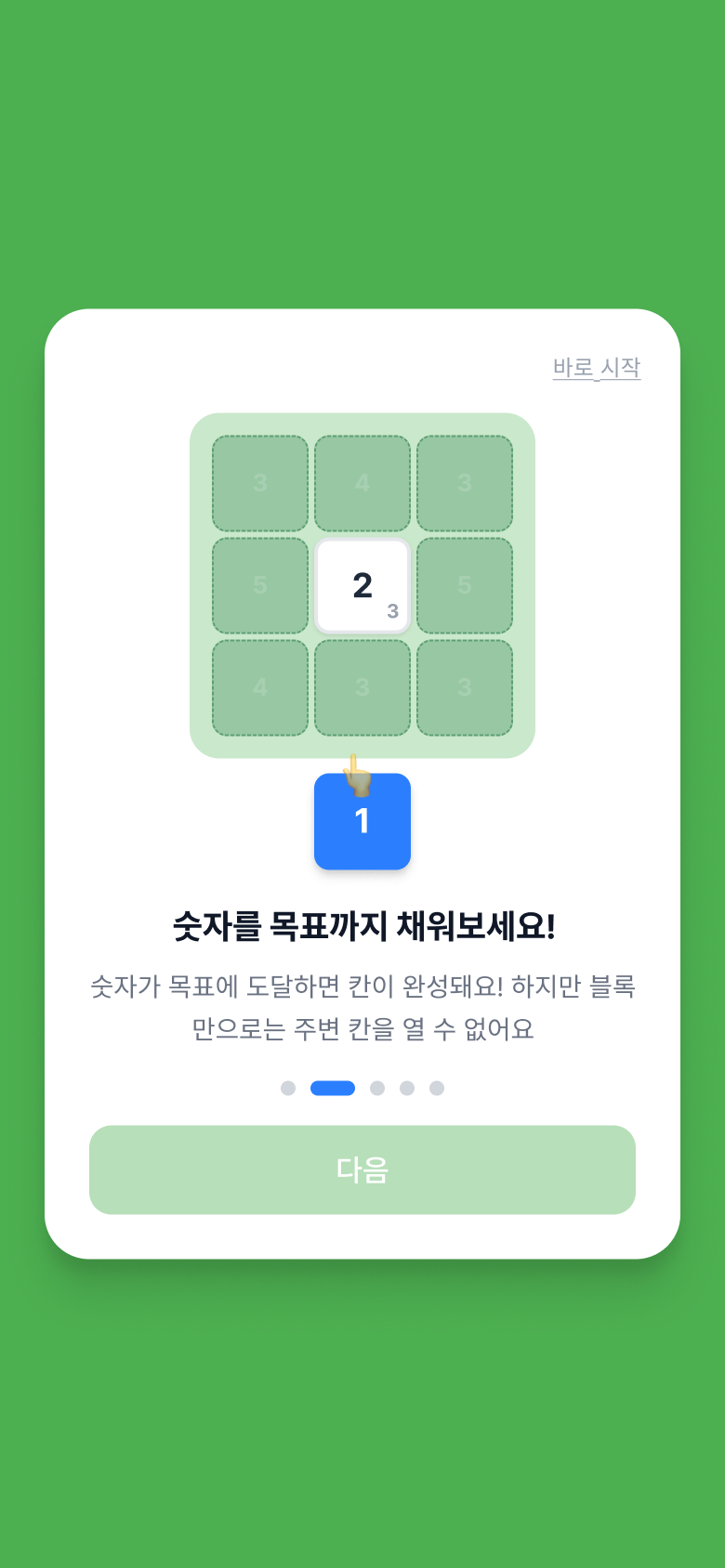Image resolution: width=725 pixels, height=1568 pixels.
Task: Select the fourth pagination dot
Action: coord(406,1088)
